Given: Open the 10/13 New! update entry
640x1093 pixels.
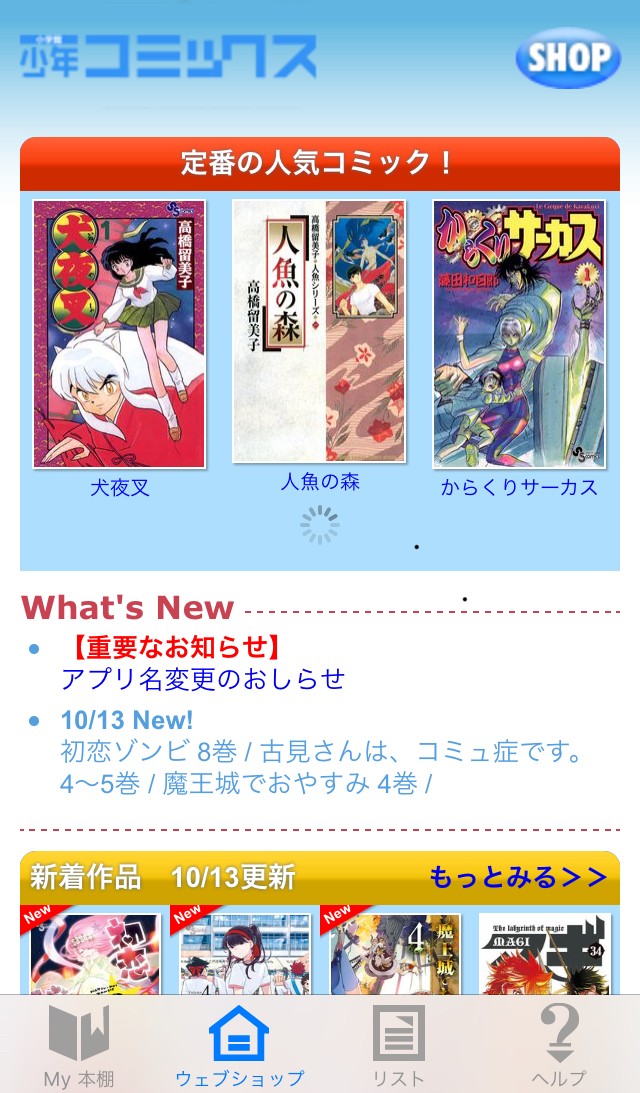Looking at the screenshot, I should 127,720.
